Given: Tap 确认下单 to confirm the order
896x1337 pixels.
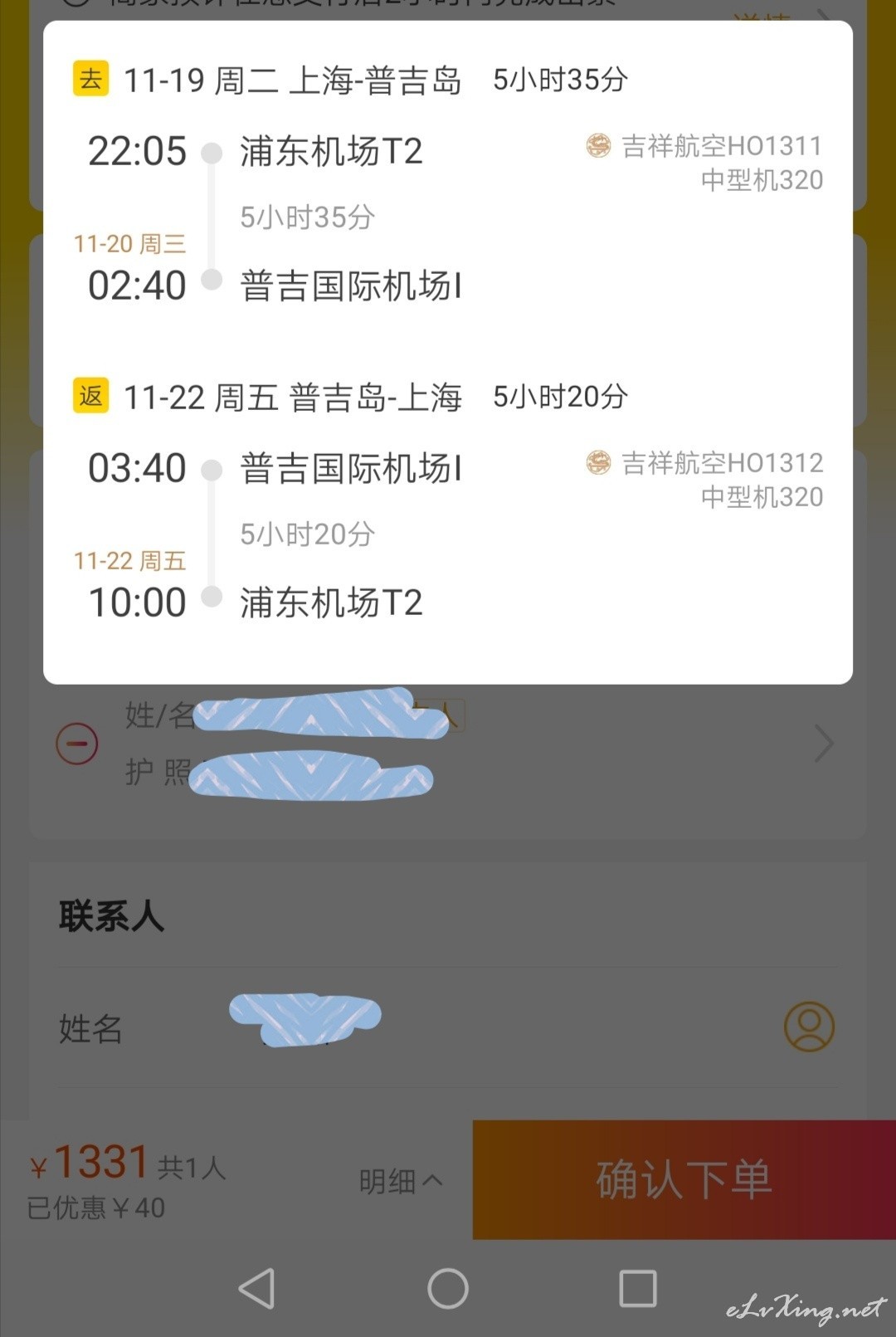Looking at the screenshot, I should tap(684, 1179).
